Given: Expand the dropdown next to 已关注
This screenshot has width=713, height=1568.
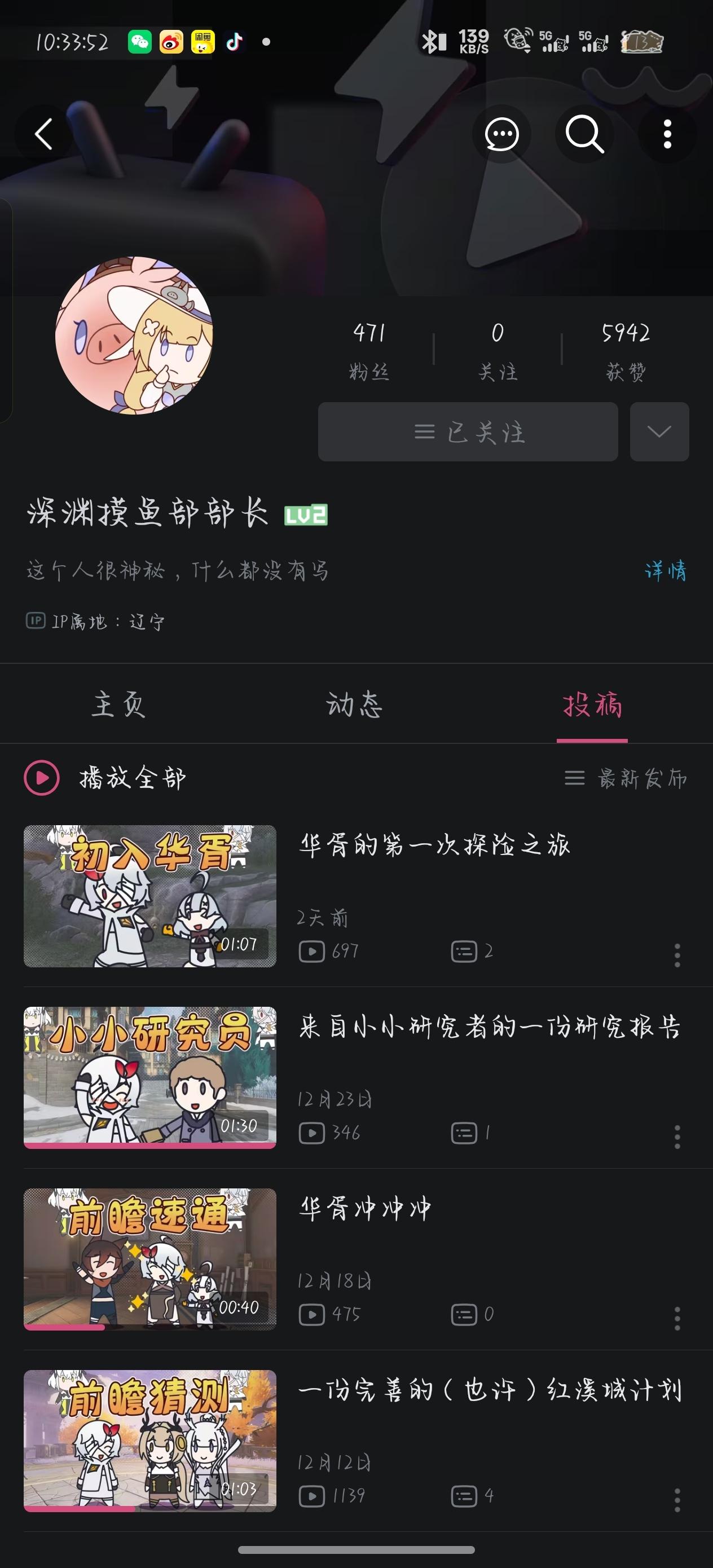Looking at the screenshot, I should pos(659,431).
